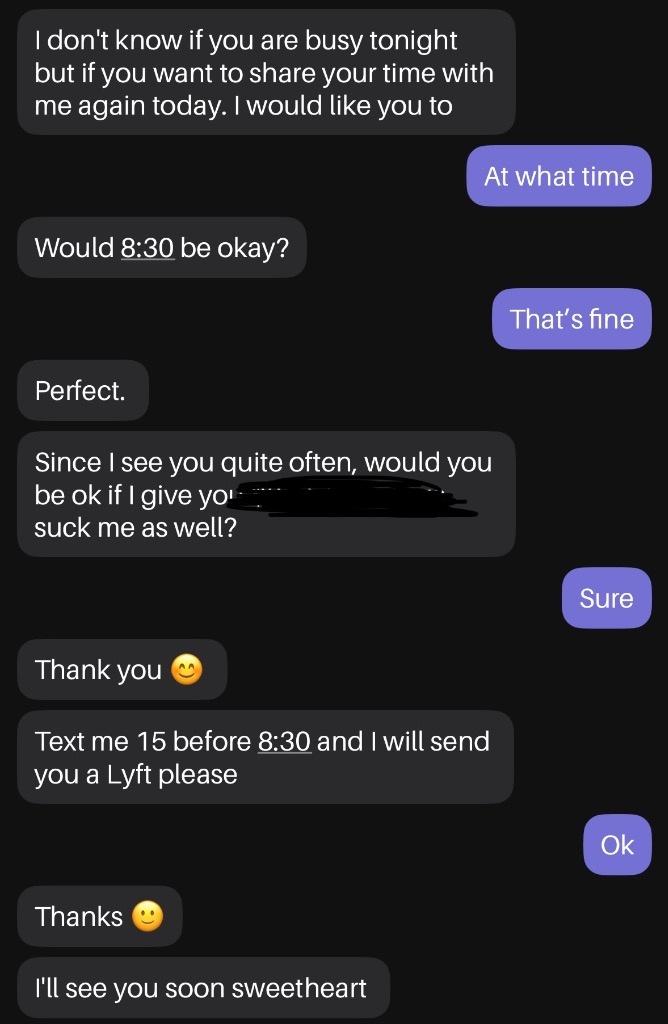668x1024 pixels.
Task: Open the 8:30 time link in the Lyft message
Action: pyautogui.click(x=285, y=741)
